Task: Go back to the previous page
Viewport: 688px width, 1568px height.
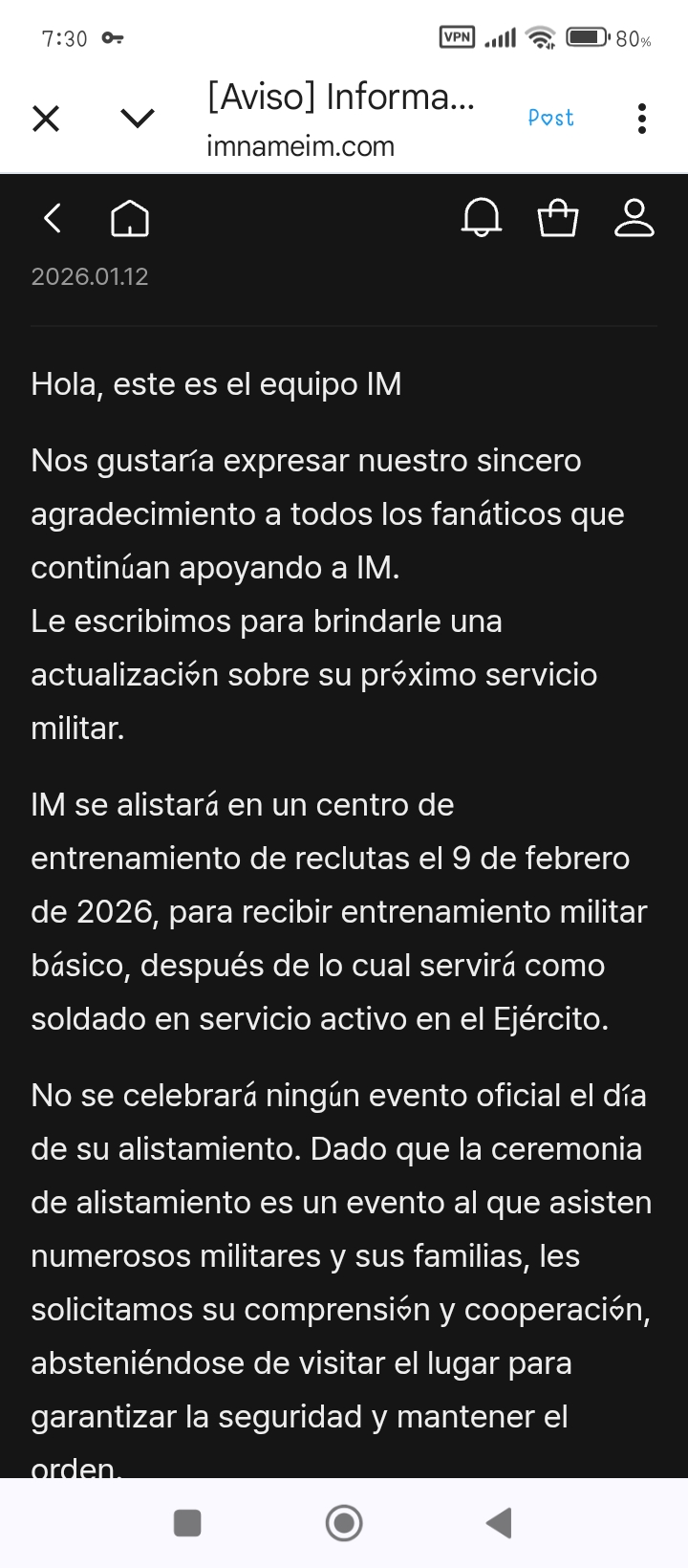Action: coord(53,219)
